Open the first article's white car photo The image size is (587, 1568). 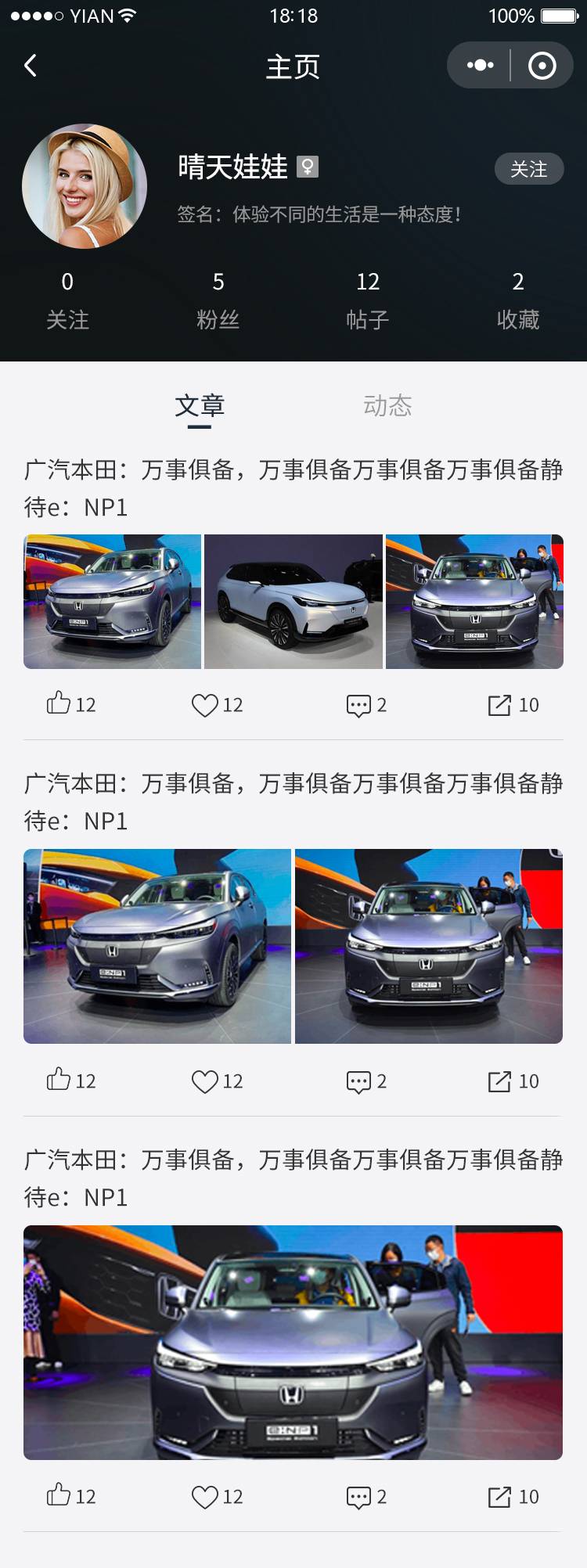click(293, 602)
